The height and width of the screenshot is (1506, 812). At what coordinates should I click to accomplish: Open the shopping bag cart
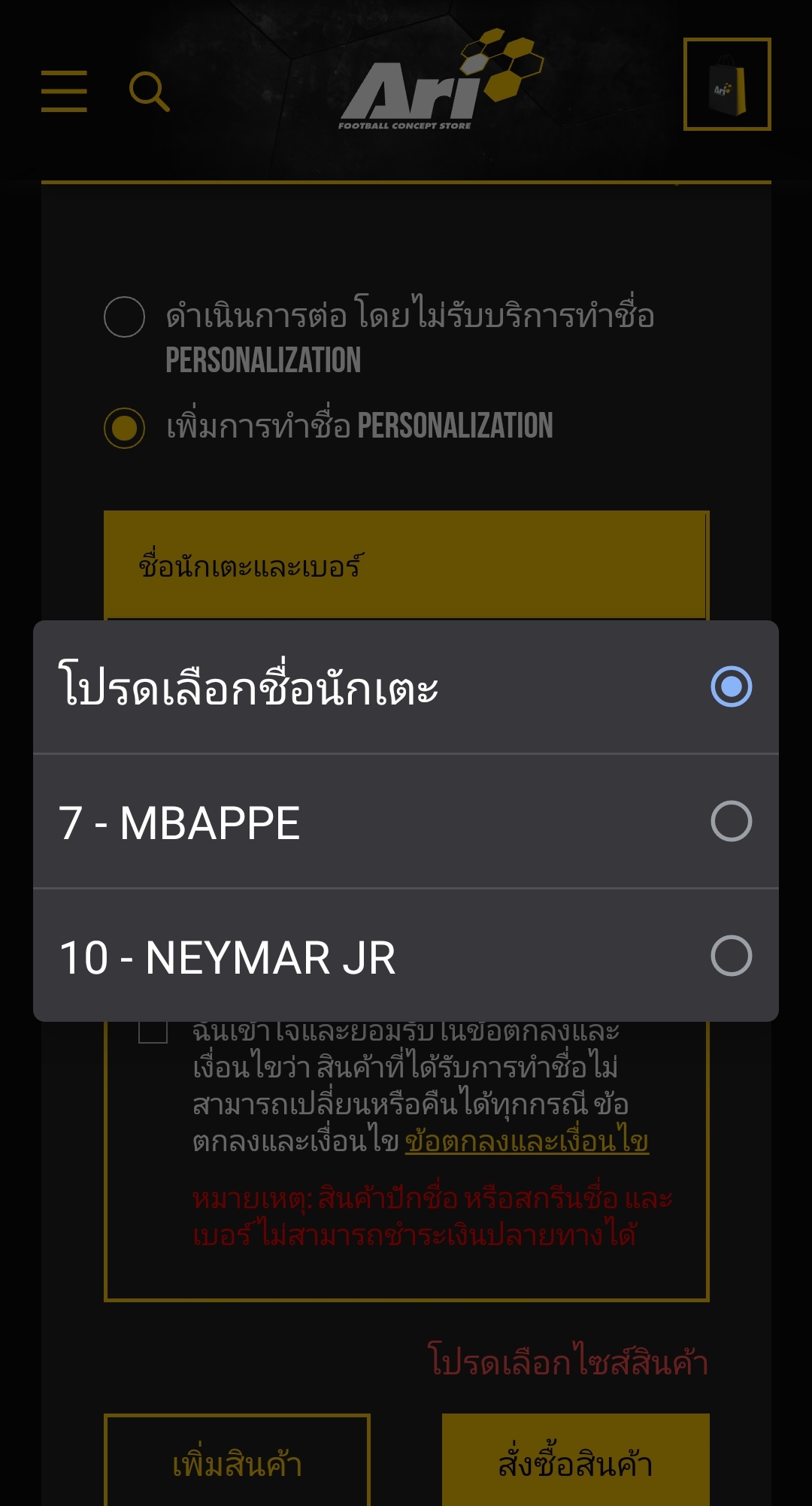tap(727, 84)
